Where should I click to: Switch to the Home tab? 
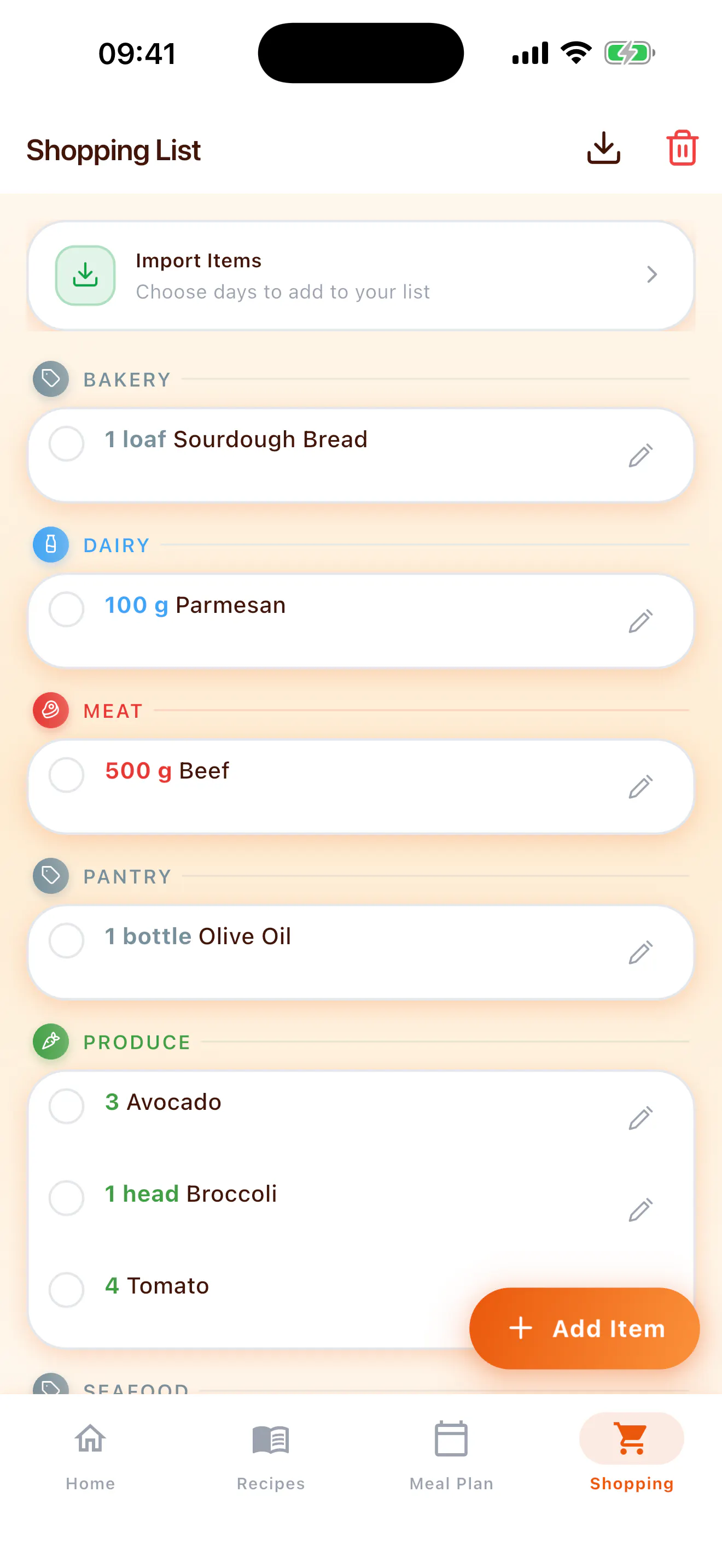90,1455
